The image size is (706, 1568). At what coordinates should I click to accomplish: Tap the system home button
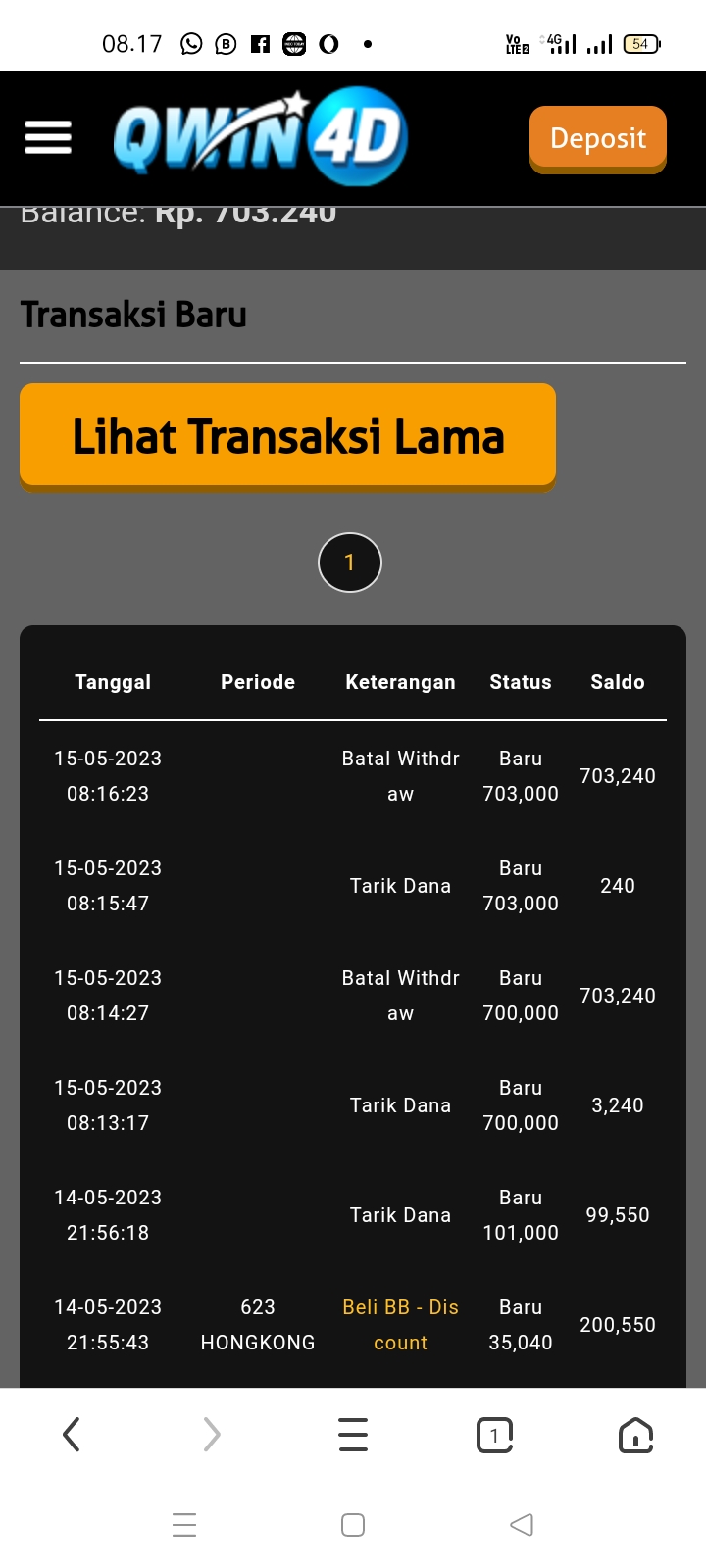pos(353,1525)
